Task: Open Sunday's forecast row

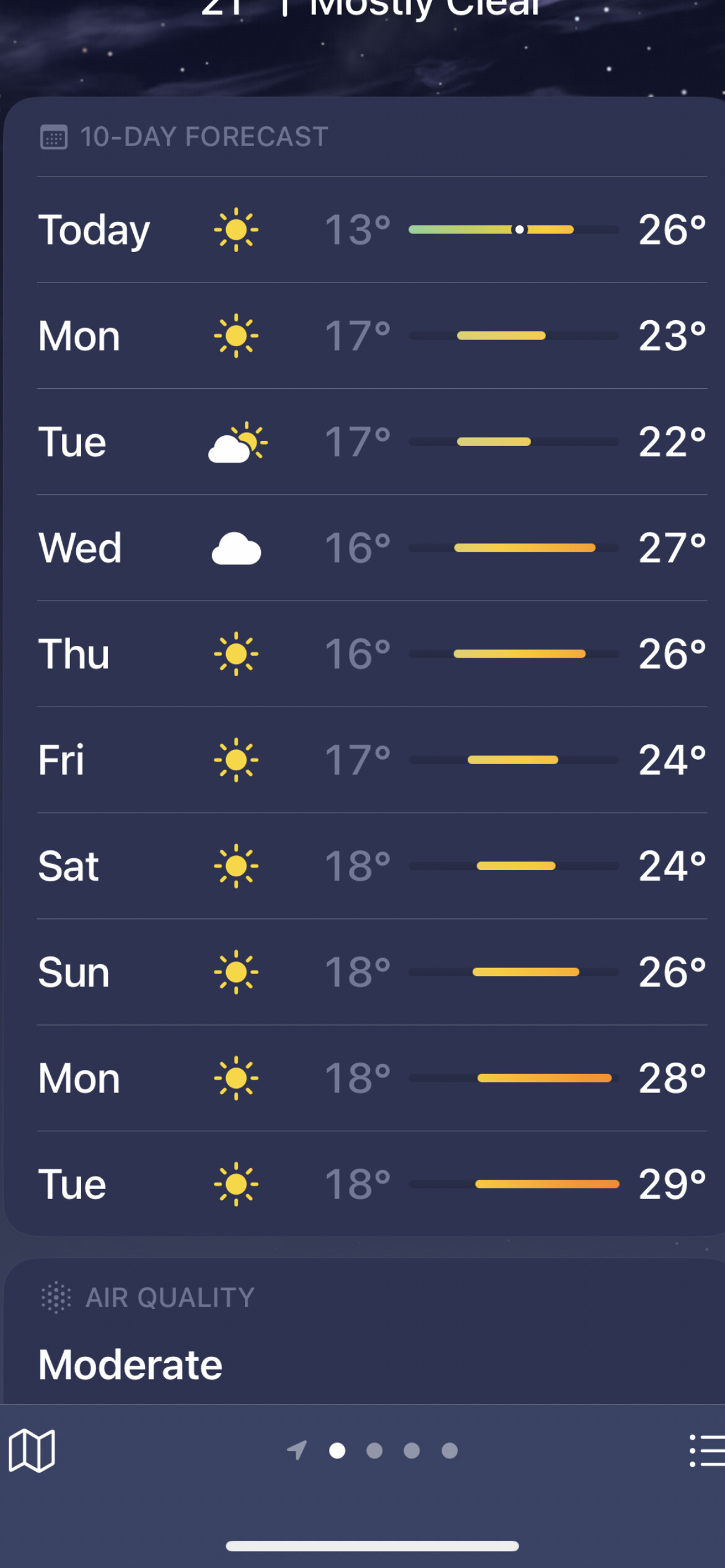Action: coord(372,972)
